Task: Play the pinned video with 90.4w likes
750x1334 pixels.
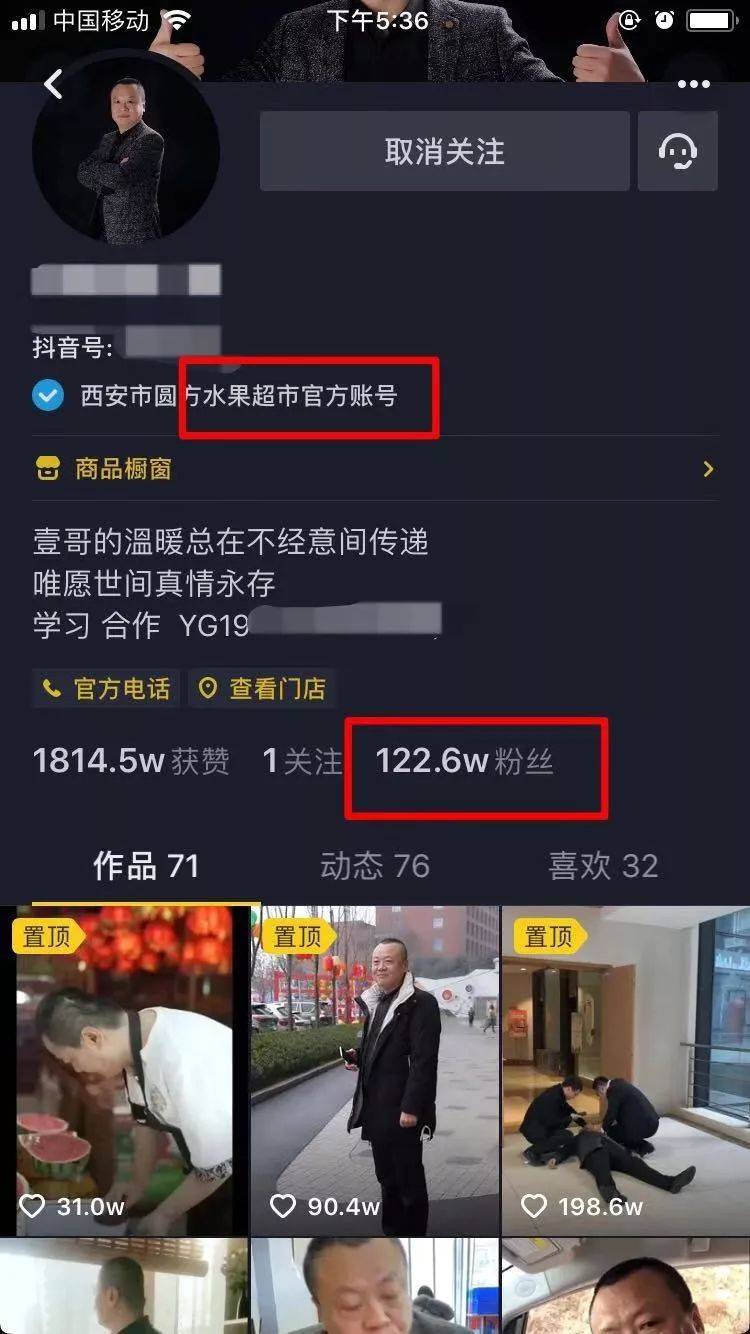Action: coord(375,1070)
